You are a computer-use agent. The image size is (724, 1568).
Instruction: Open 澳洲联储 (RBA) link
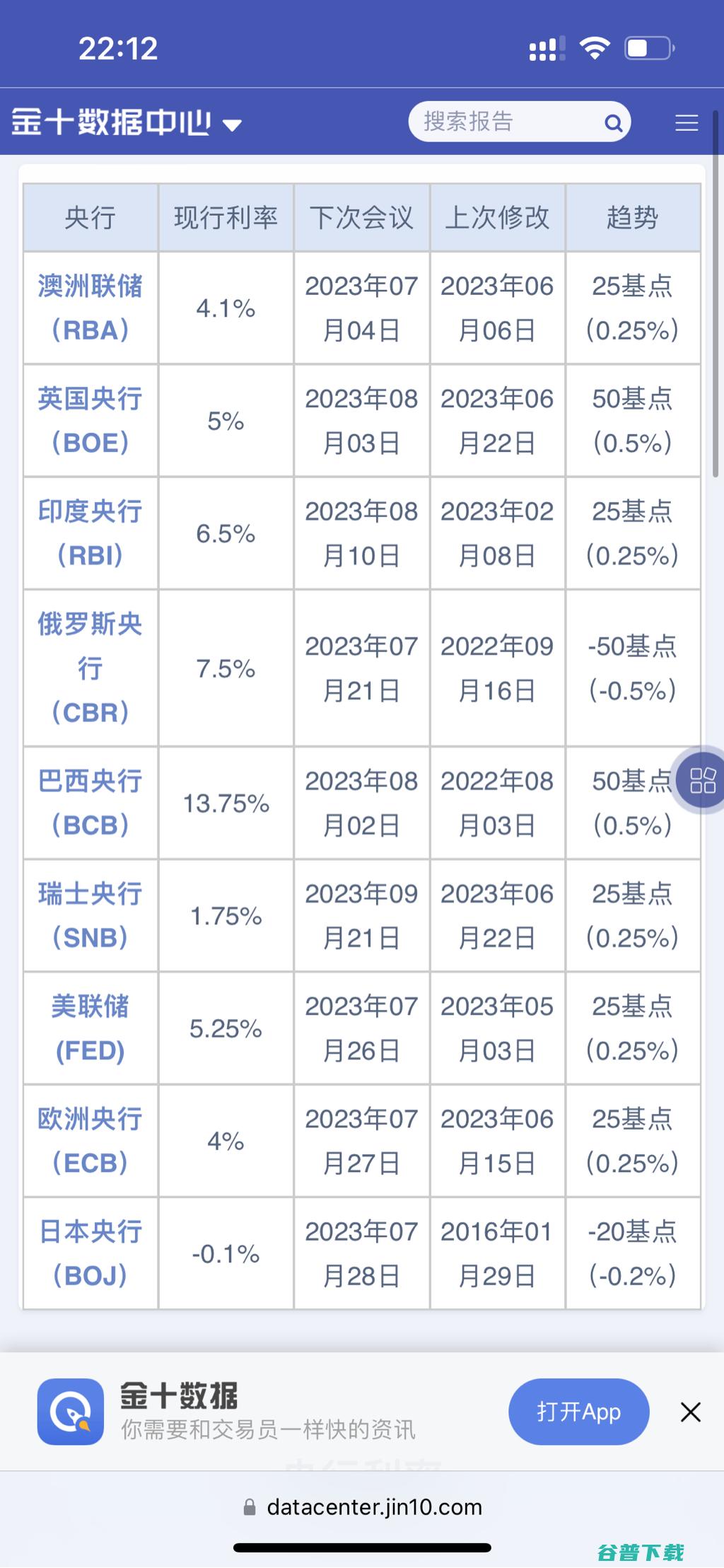point(90,308)
